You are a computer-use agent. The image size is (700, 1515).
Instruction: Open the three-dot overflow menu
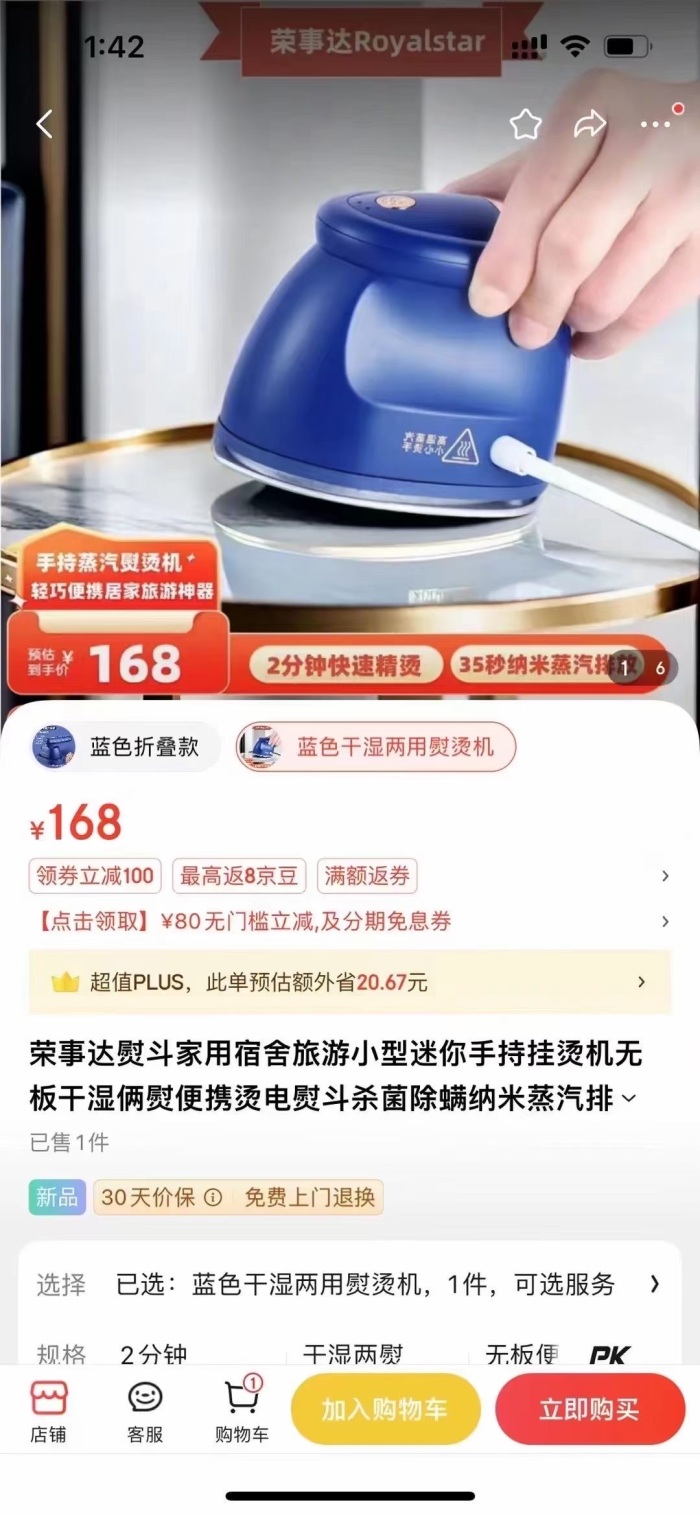[x=657, y=122]
